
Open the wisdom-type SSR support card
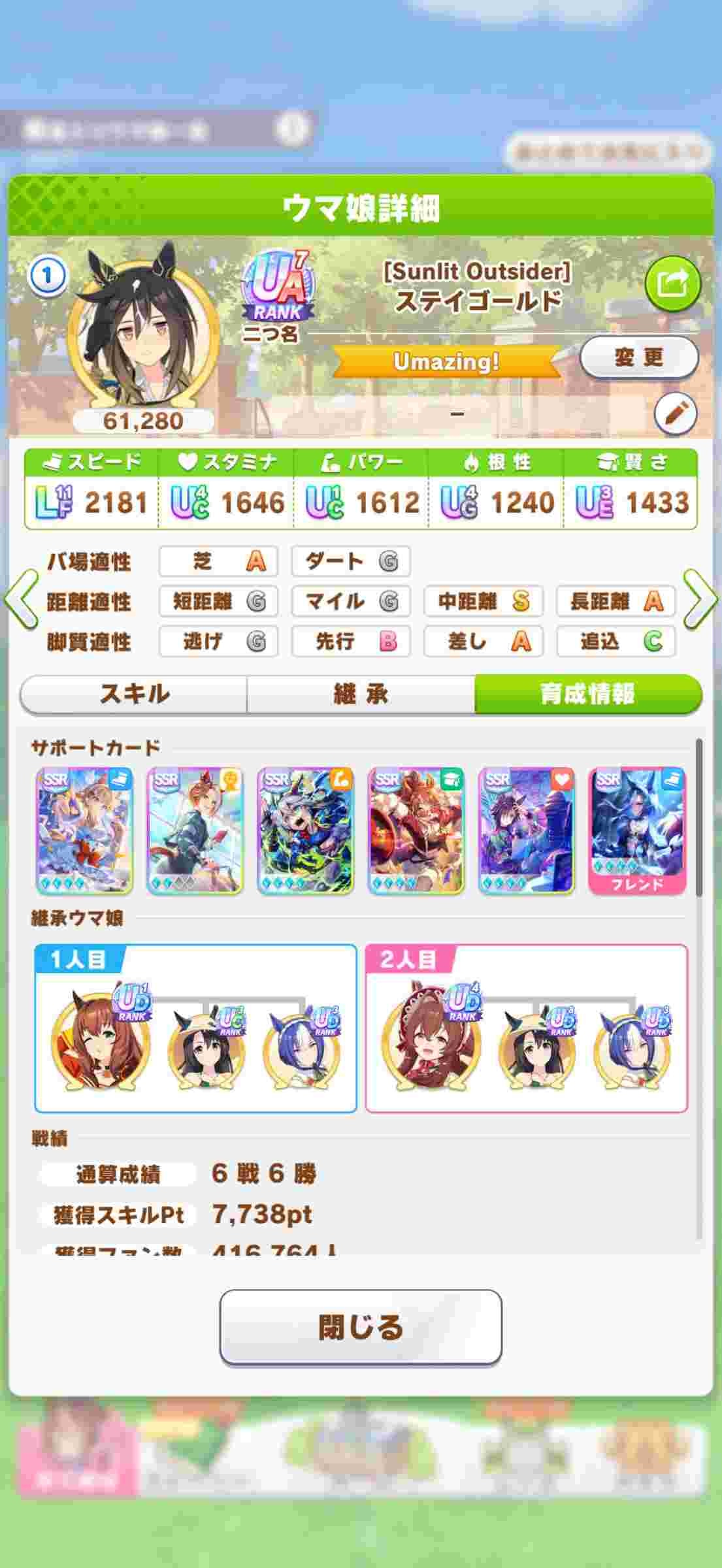(416, 830)
